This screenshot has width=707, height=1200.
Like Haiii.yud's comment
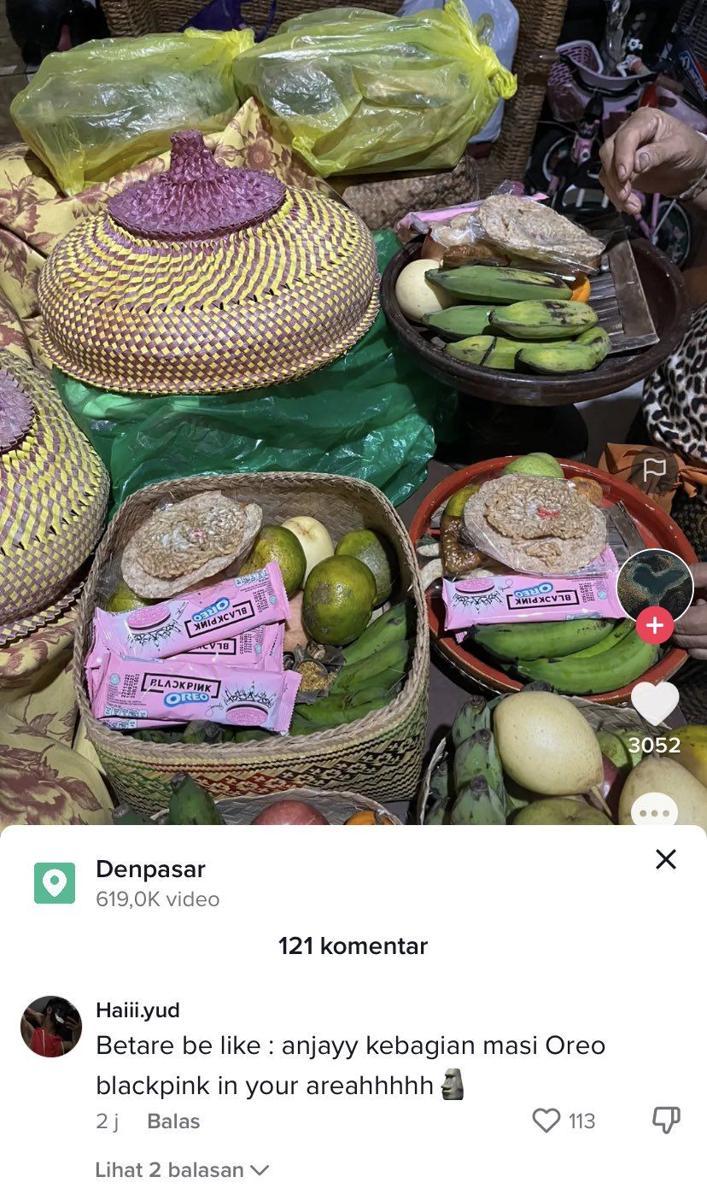pos(546,1121)
